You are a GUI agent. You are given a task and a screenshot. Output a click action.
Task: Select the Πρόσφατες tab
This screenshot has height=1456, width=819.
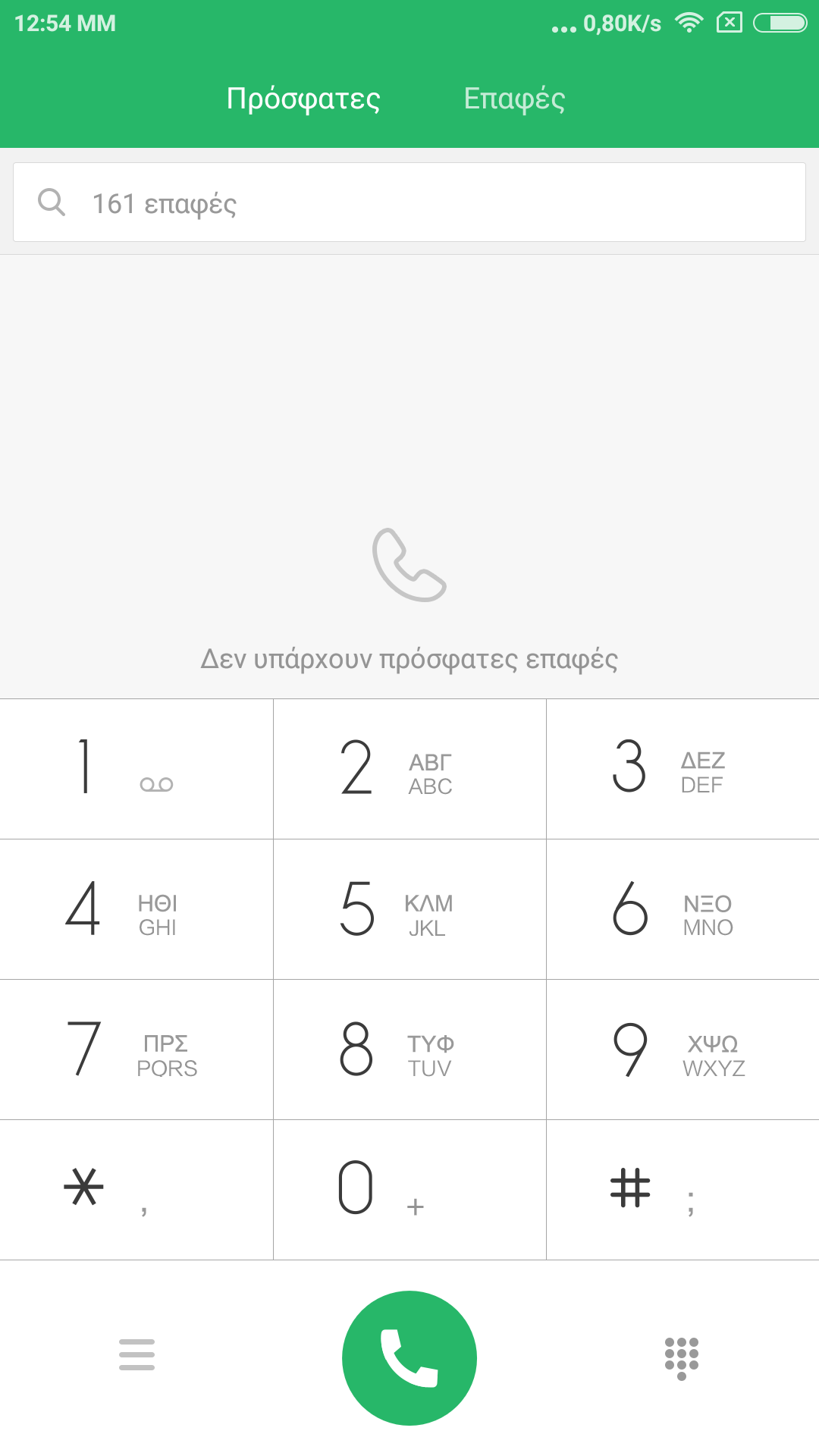(303, 99)
